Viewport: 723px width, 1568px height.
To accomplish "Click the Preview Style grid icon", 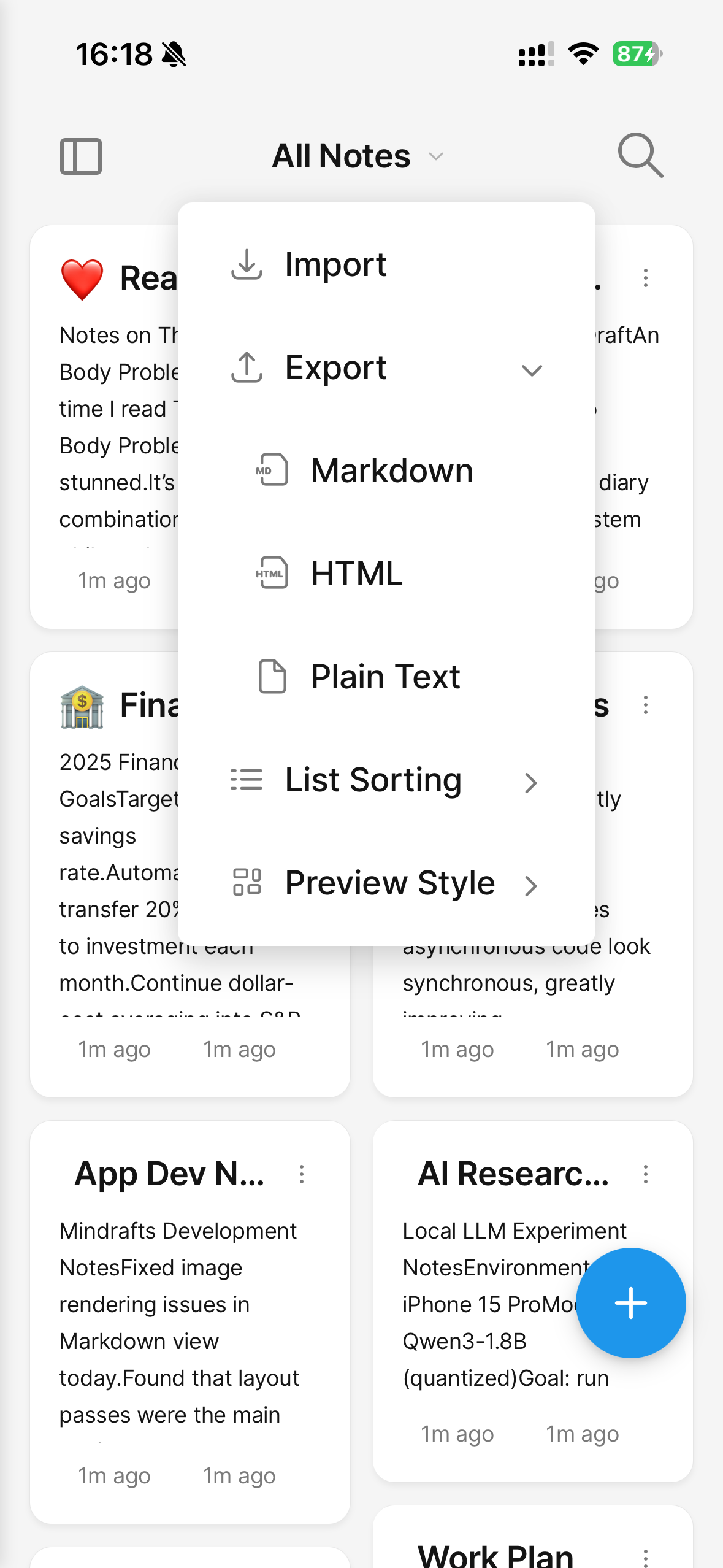I will coord(246,883).
